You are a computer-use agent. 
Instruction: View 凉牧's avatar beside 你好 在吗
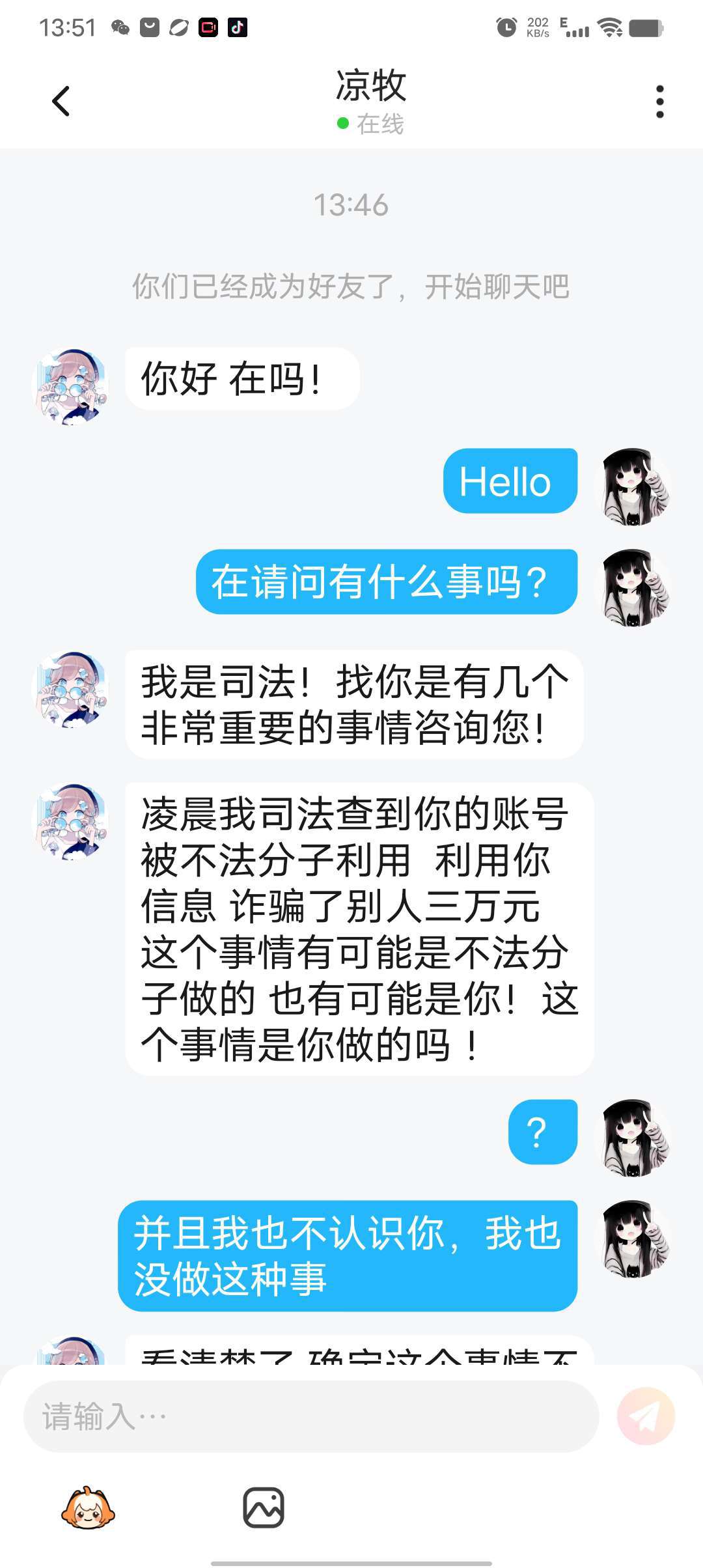(x=70, y=386)
